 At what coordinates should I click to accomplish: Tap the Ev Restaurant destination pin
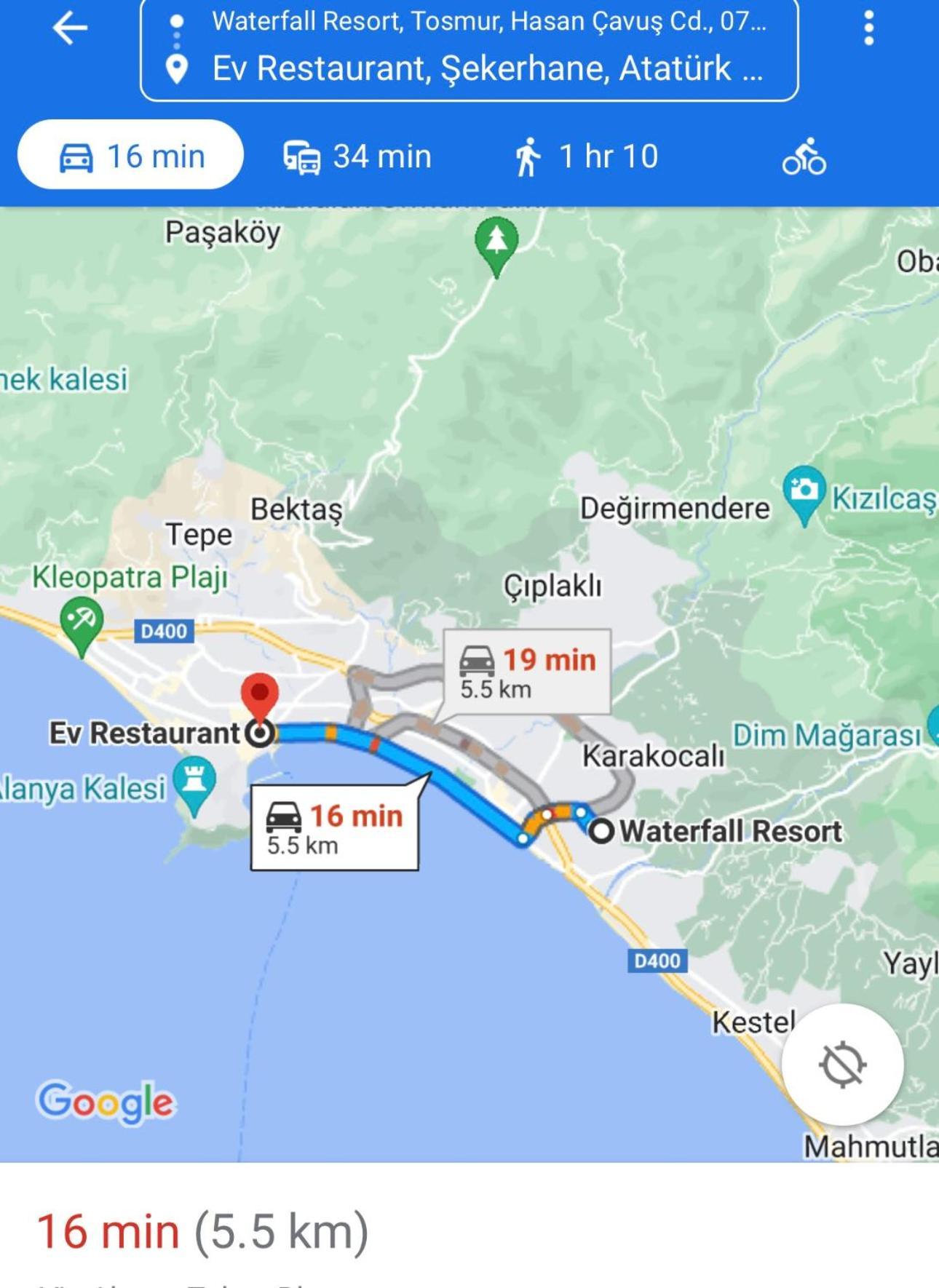pos(260,696)
